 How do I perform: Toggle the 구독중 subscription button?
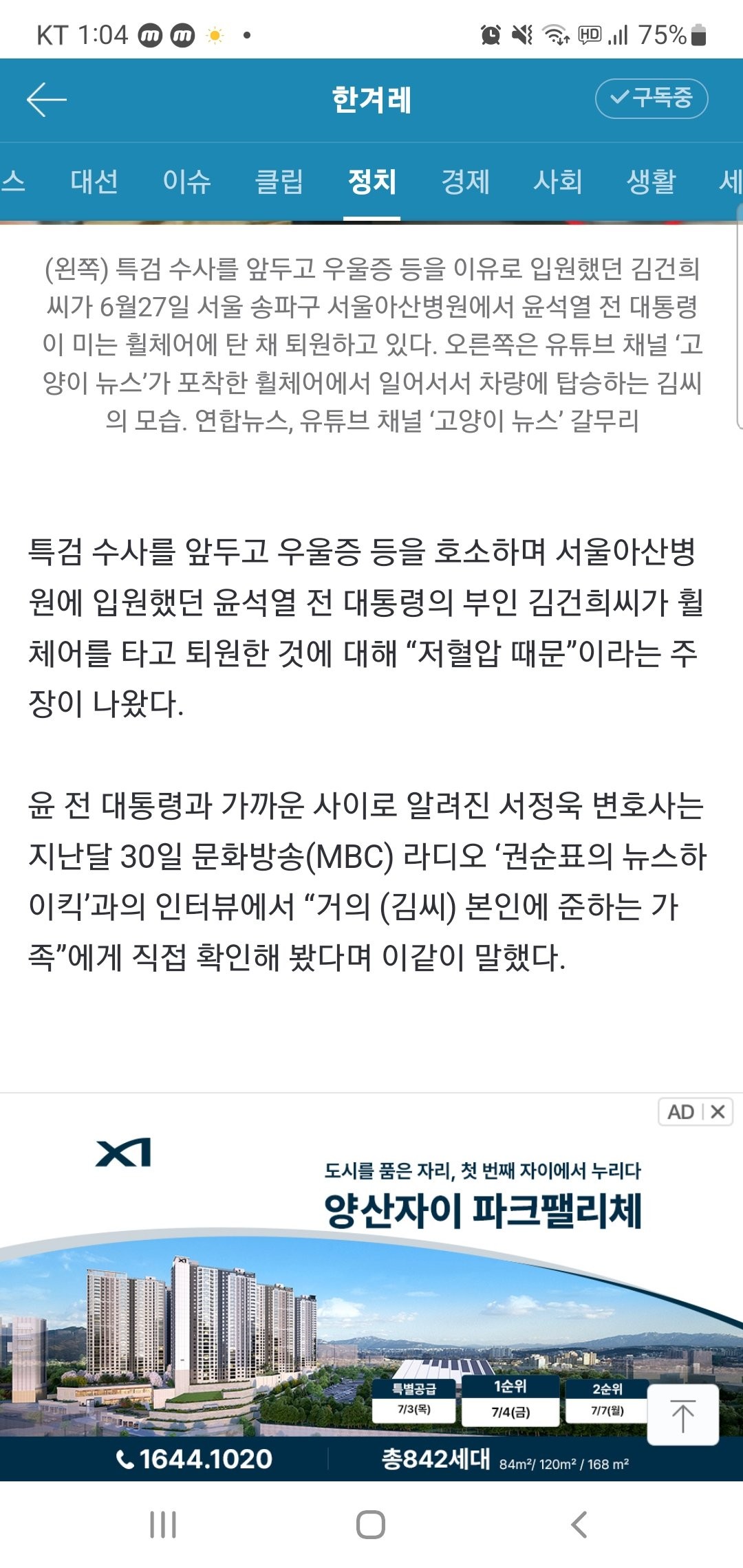(x=651, y=98)
